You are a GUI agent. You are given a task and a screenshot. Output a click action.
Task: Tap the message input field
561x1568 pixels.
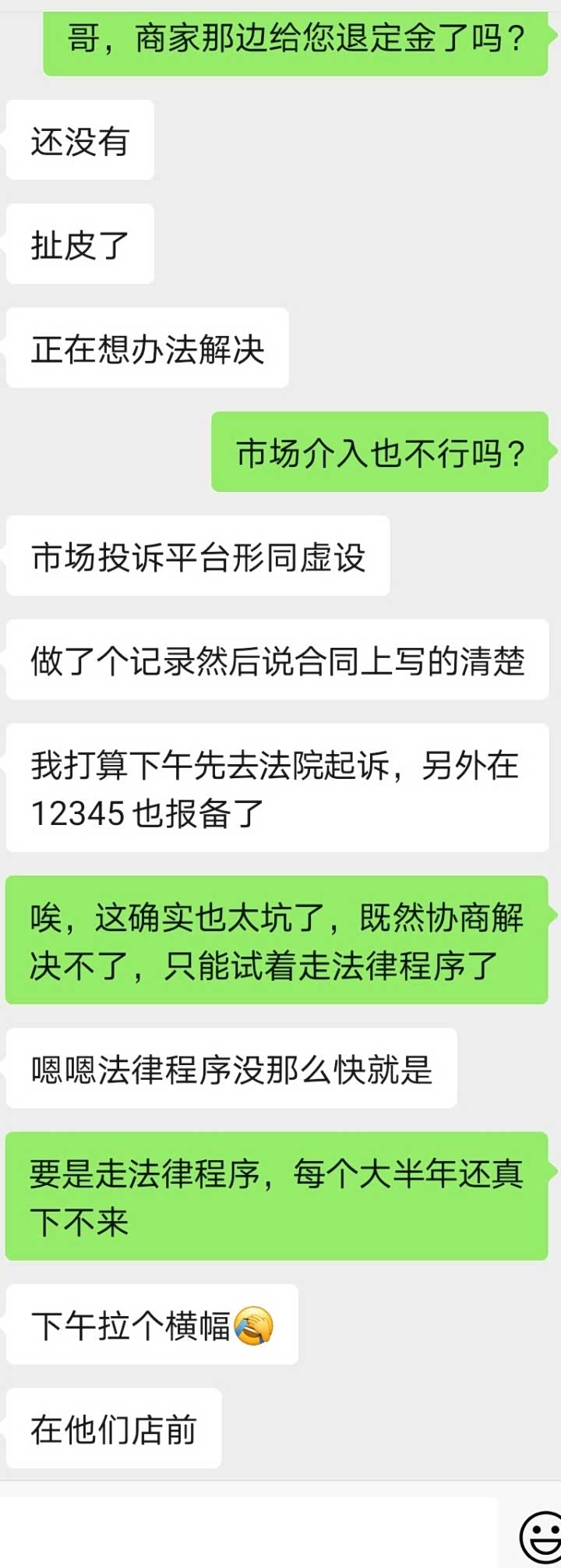click(248, 1532)
